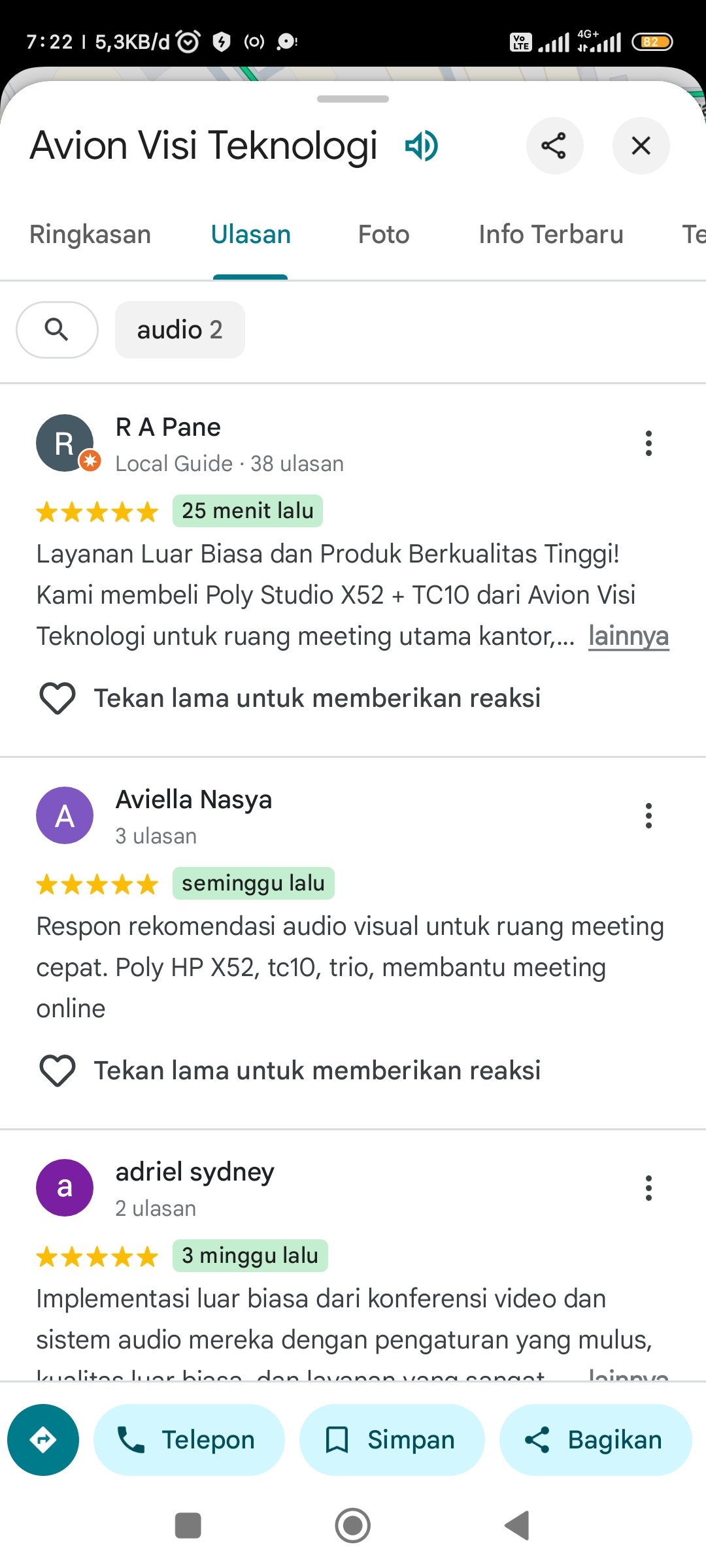Viewport: 706px width, 1568px height.
Task: Open the overflow menu on R A Pane's review
Action: 648,444
